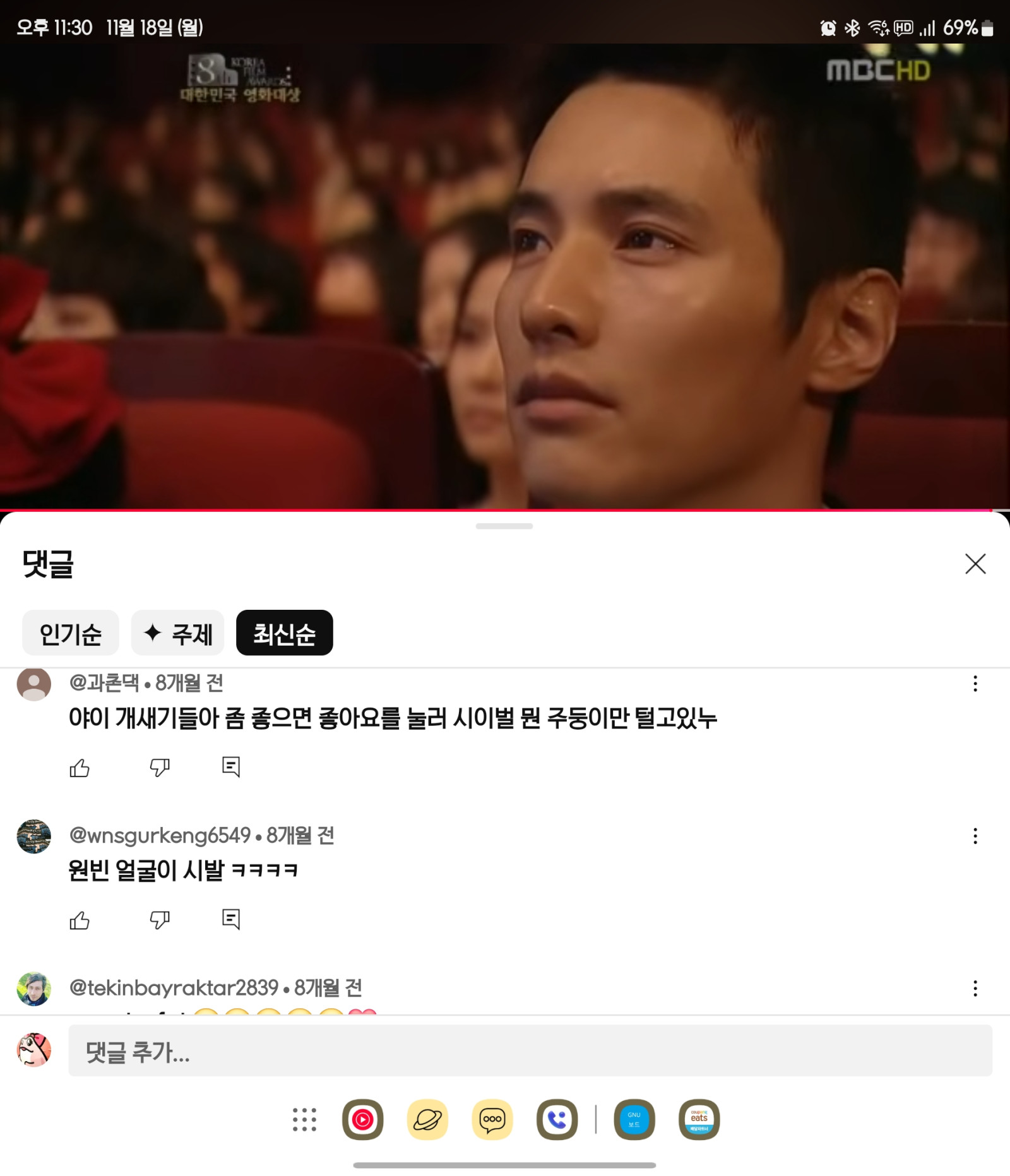Reply to @wnsgurkeng6549's comment
The height and width of the screenshot is (1176, 1010).
pos(231,919)
